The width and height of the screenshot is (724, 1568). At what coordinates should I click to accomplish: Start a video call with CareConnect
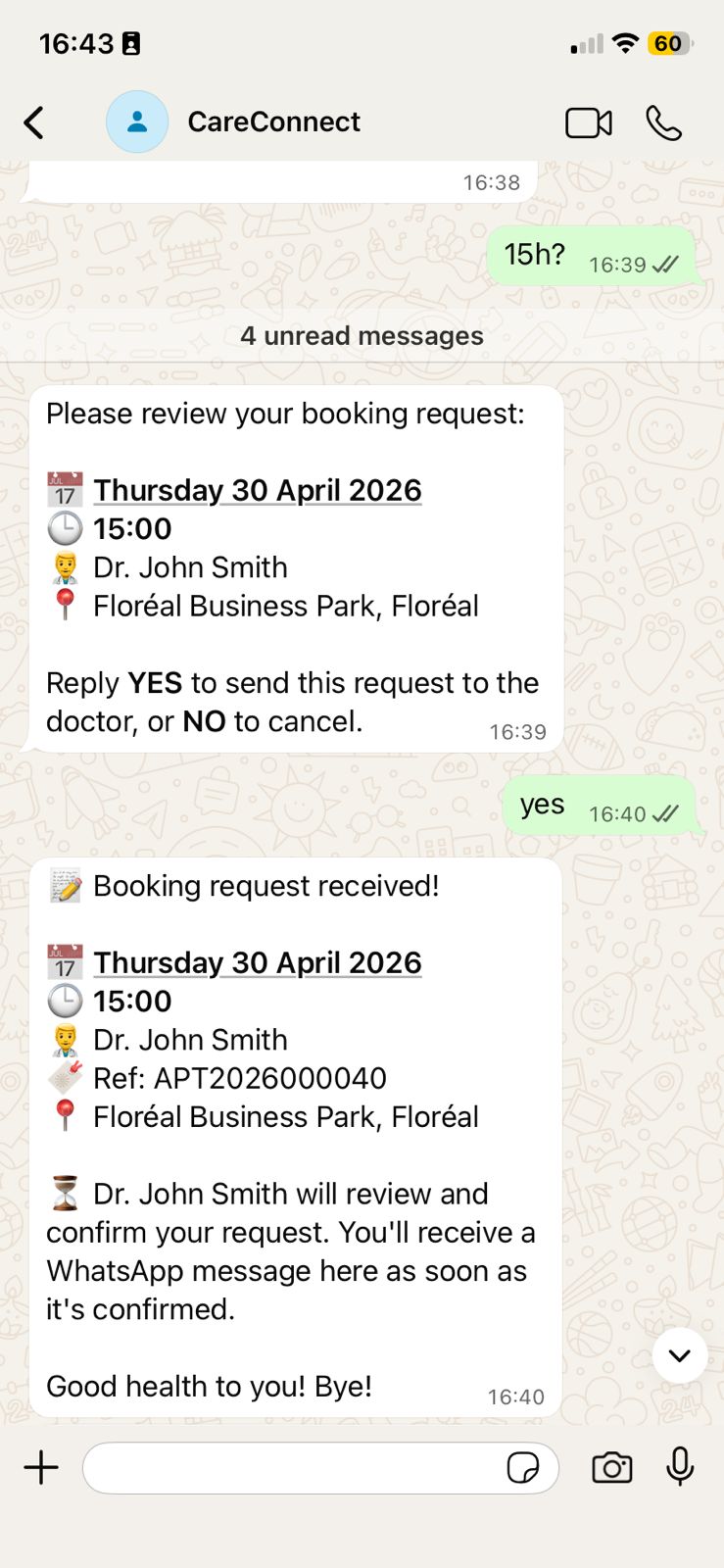coord(588,122)
